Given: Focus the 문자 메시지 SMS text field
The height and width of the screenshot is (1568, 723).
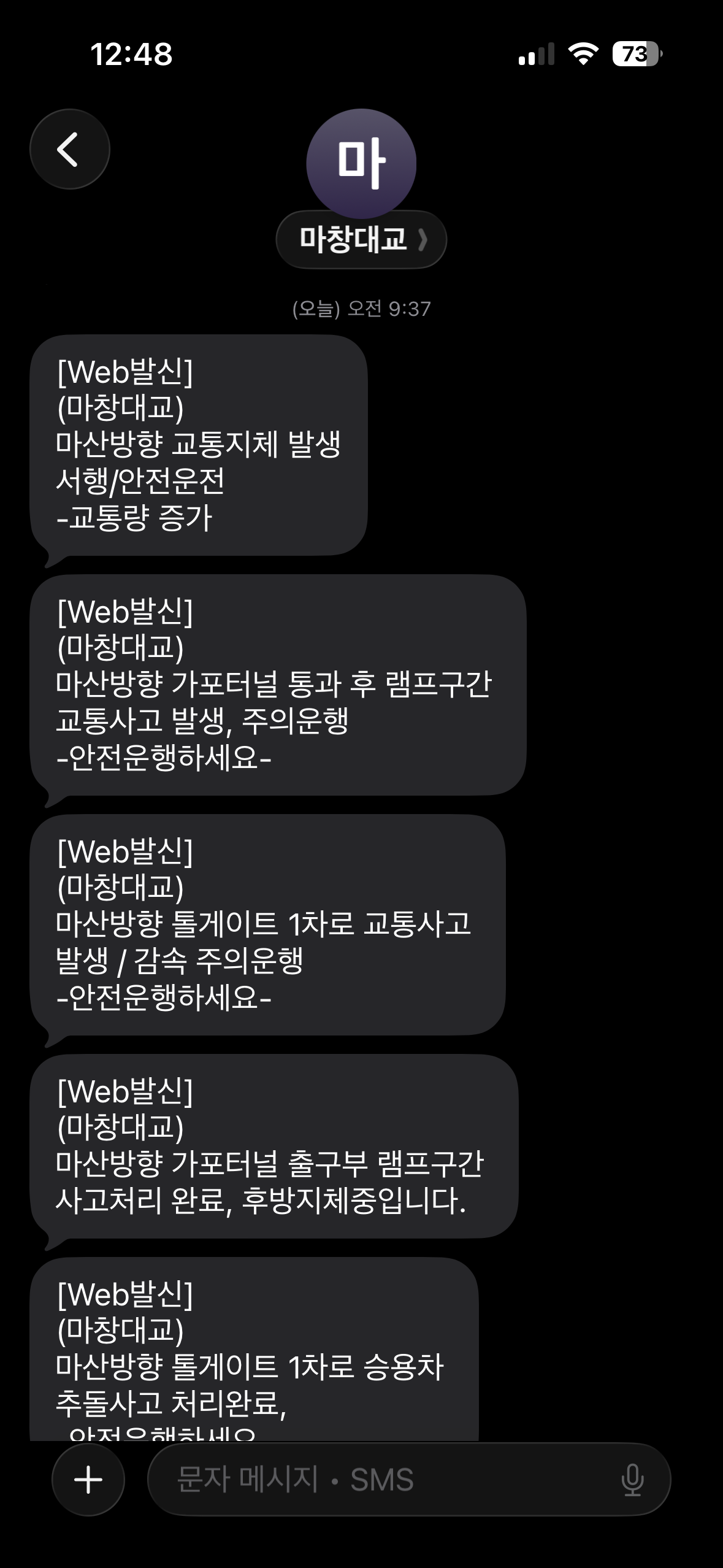Looking at the screenshot, I should (380, 1479).
